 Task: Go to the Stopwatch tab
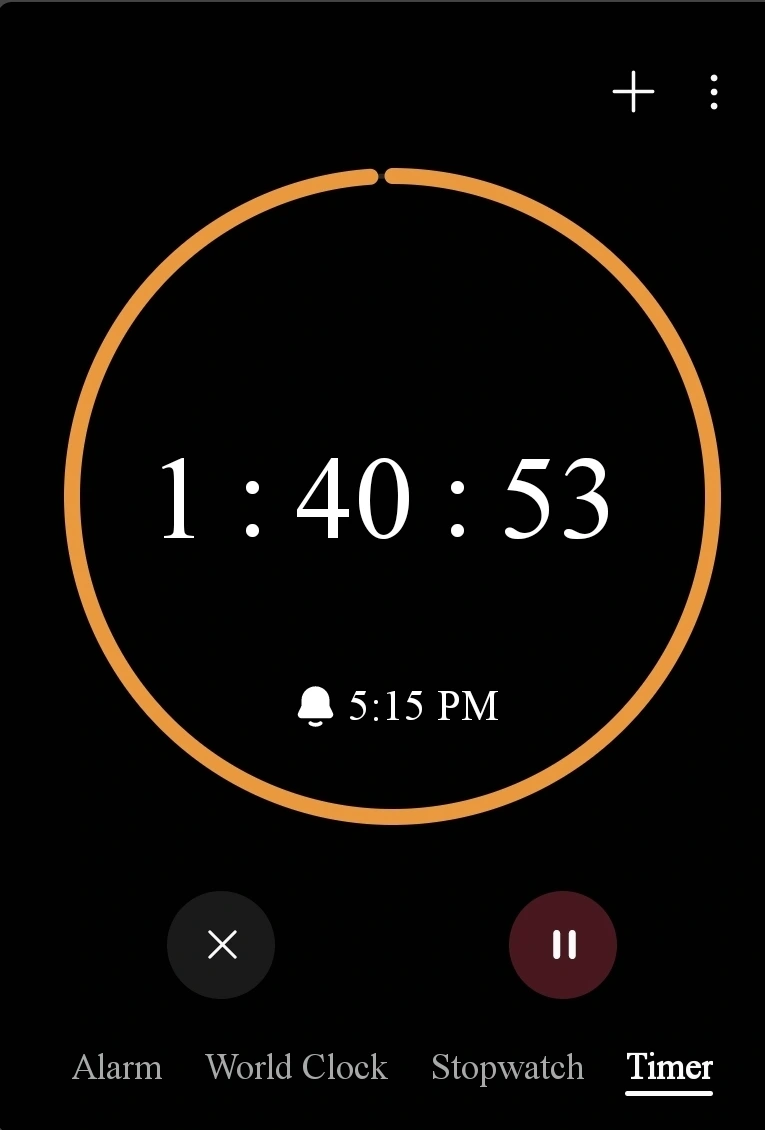507,1067
